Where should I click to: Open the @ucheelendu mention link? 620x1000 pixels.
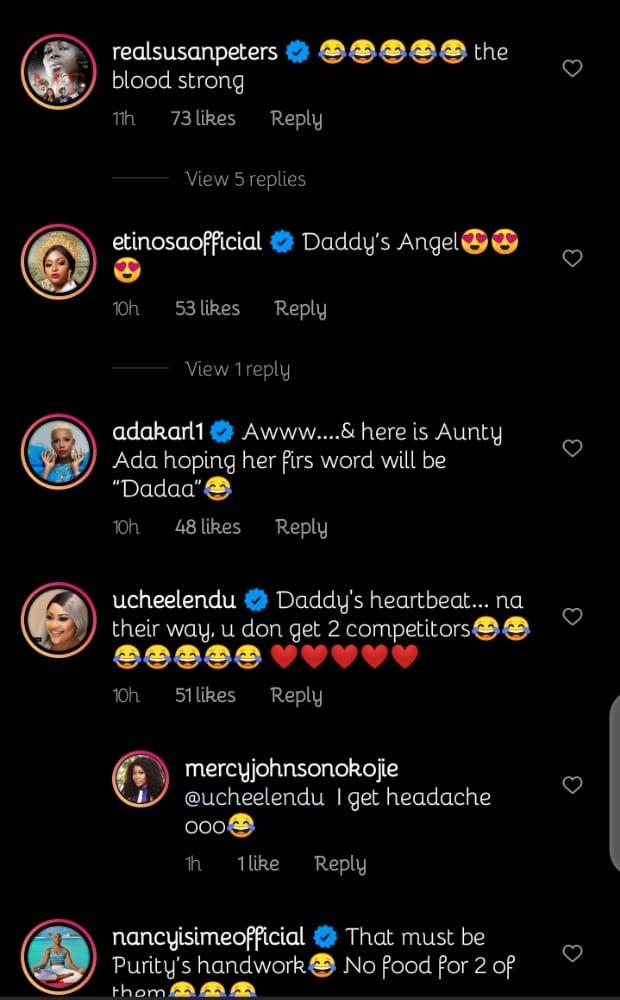coord(247,798)
